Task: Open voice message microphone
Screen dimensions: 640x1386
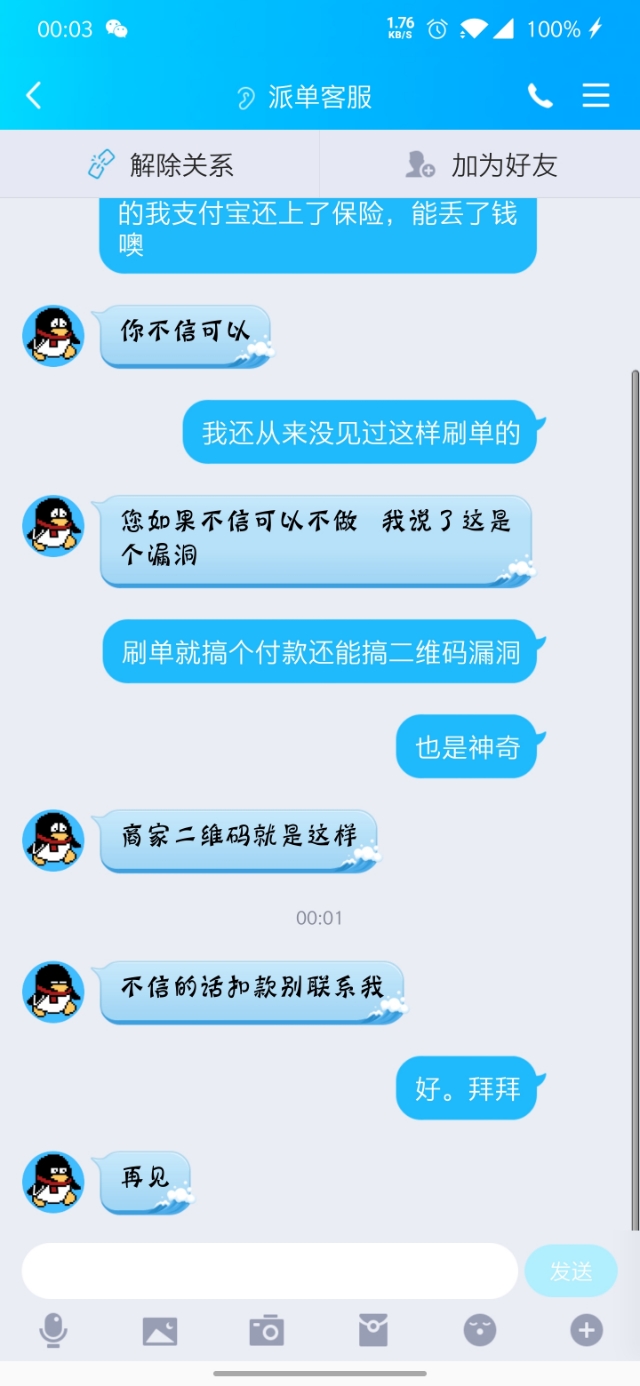Action: (x=53, y=1330)
